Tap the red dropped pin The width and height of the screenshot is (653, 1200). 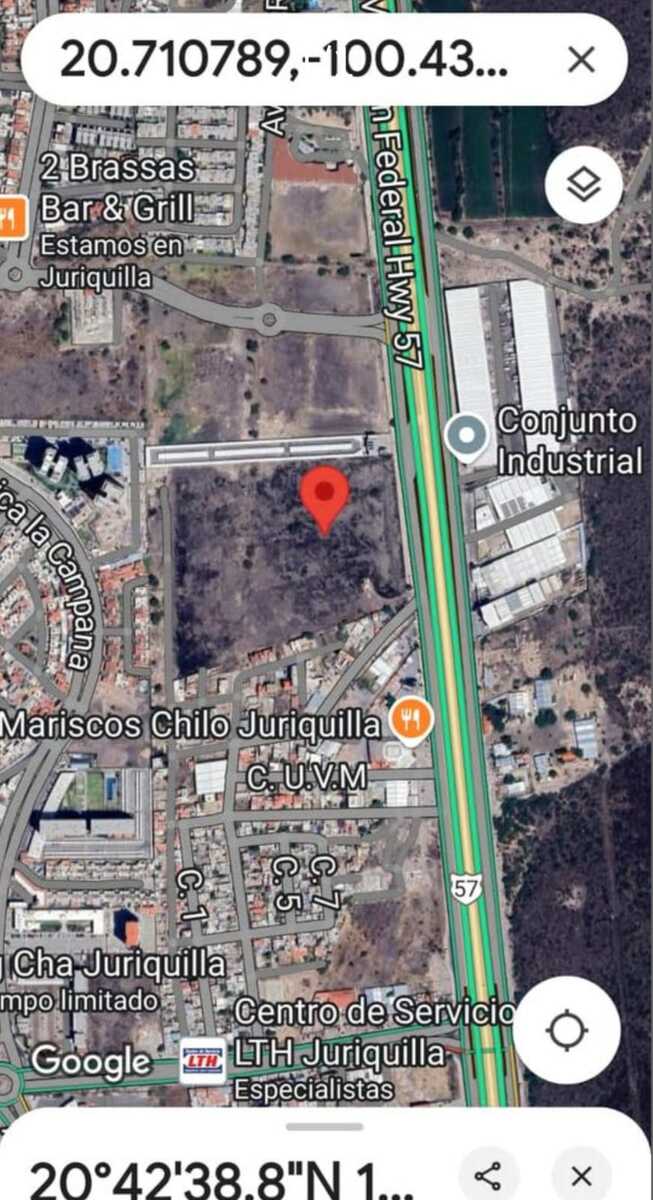(x=325, y=496)
